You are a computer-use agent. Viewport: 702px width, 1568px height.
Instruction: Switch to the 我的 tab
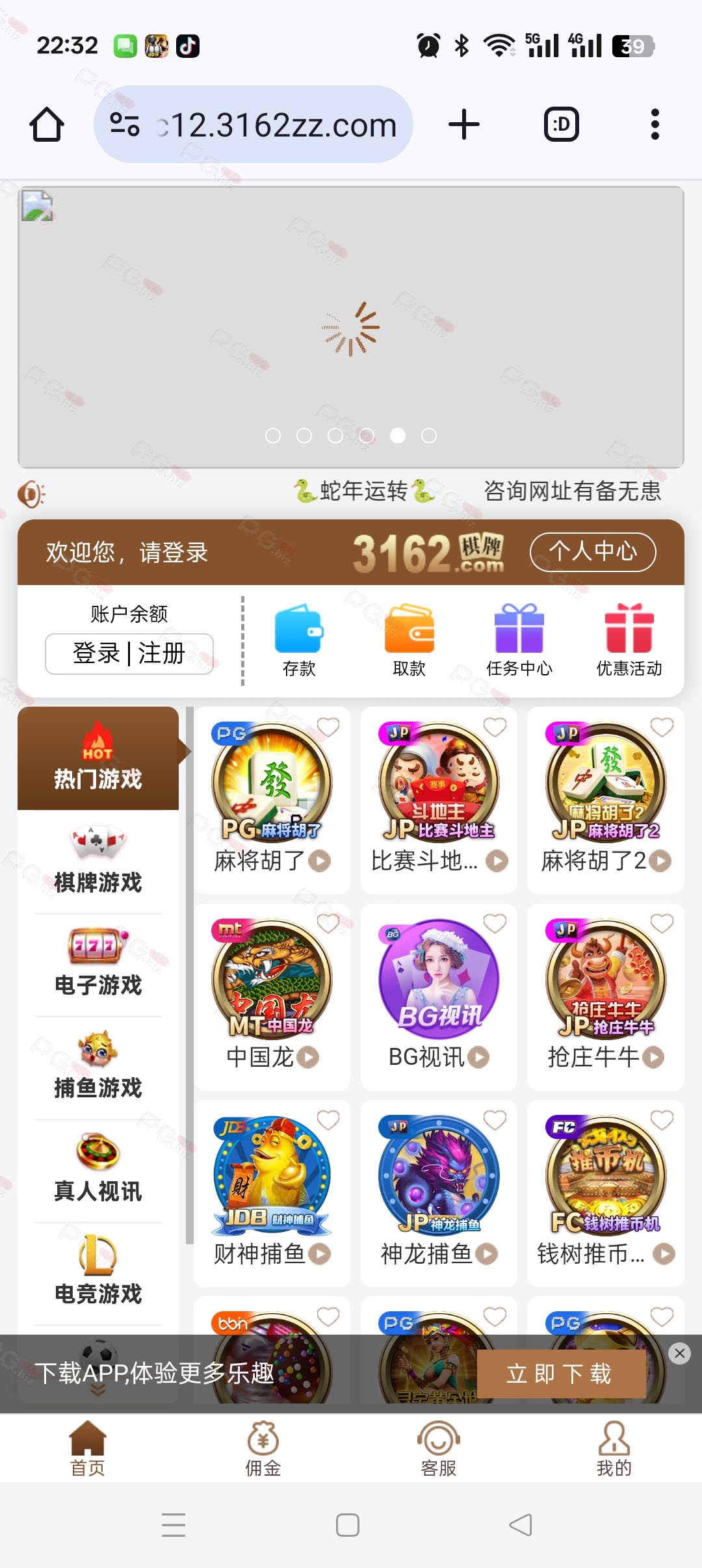click(614, 1448)
